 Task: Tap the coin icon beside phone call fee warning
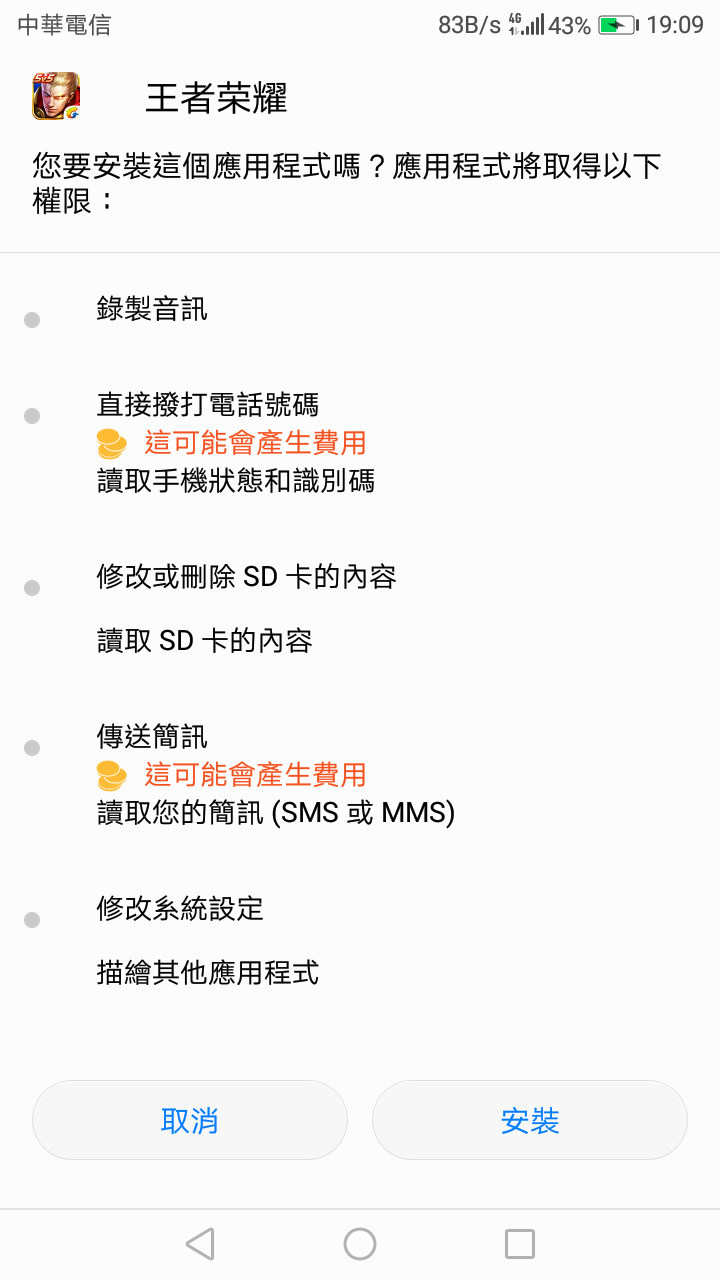pos(110,442)
